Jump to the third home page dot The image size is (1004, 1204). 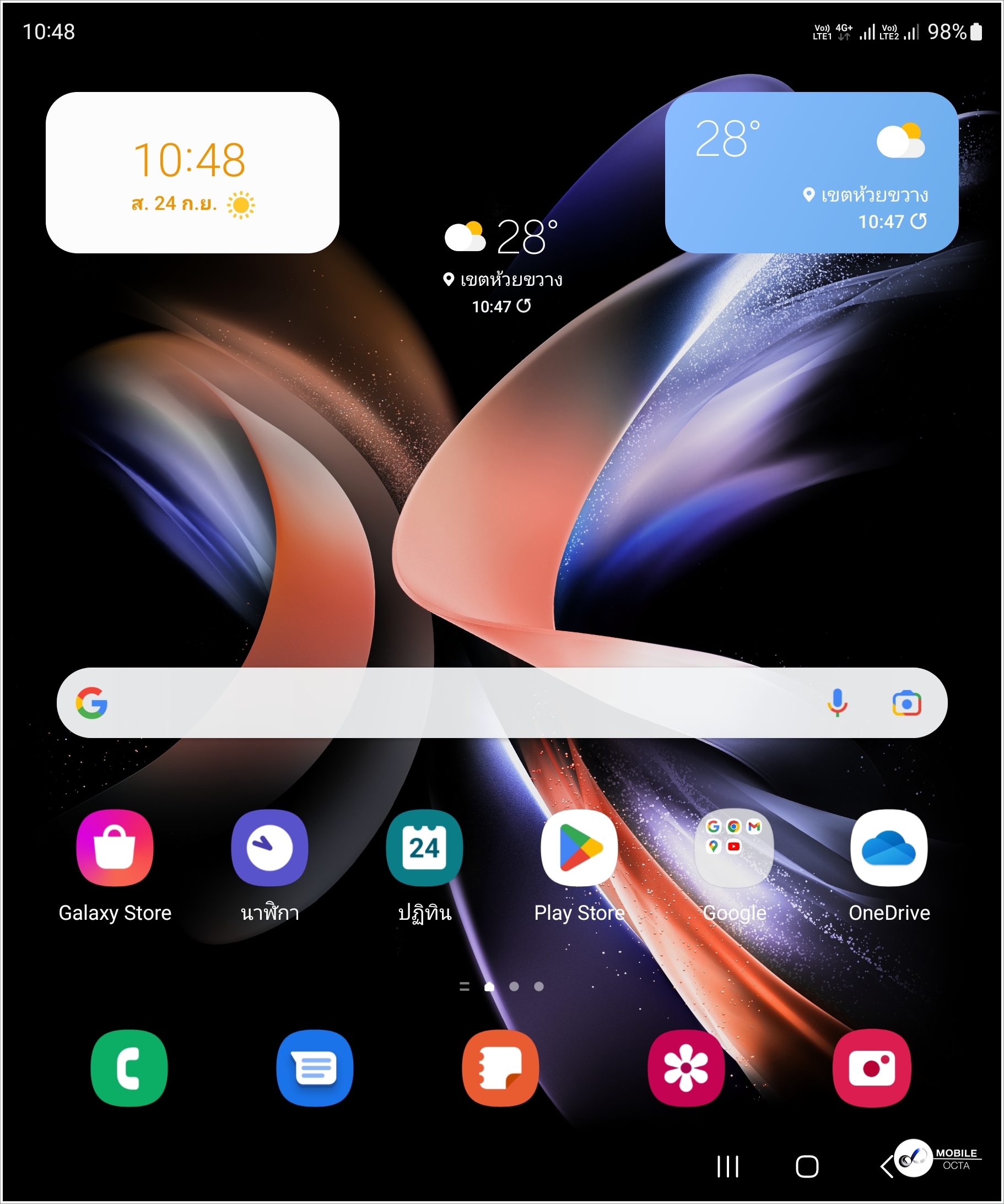click(539, 986)
